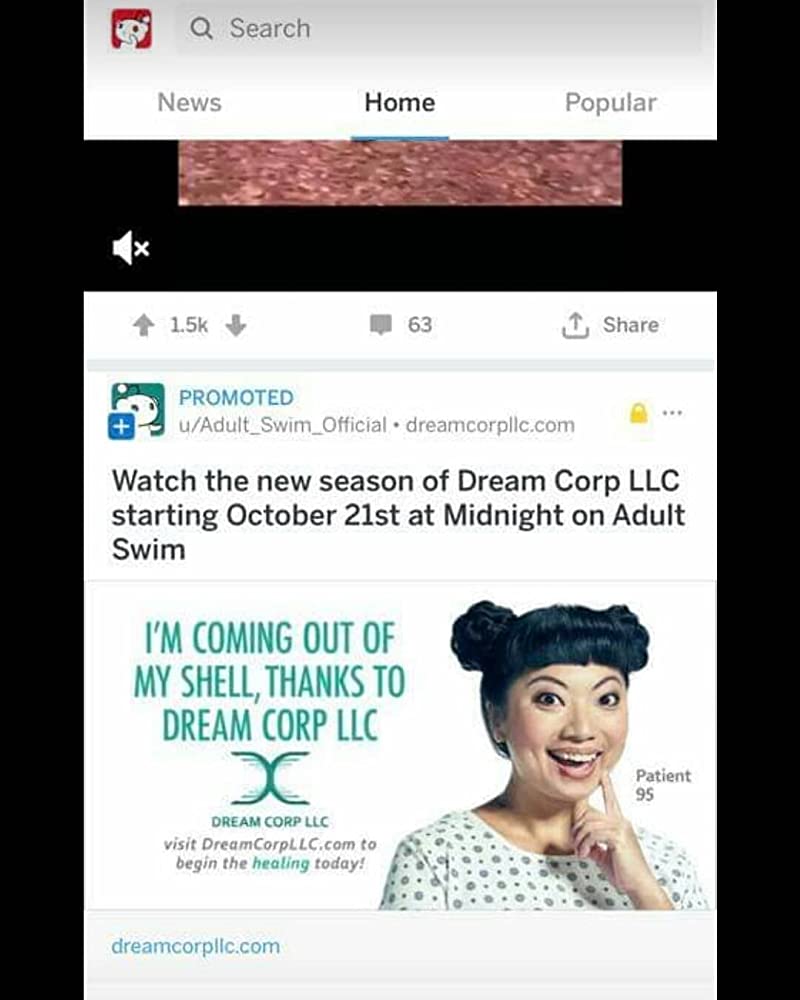The height and width of the screenshot is (1000, 800).
Task: Open the 63 comments
Action: click(x=401, y=325)
